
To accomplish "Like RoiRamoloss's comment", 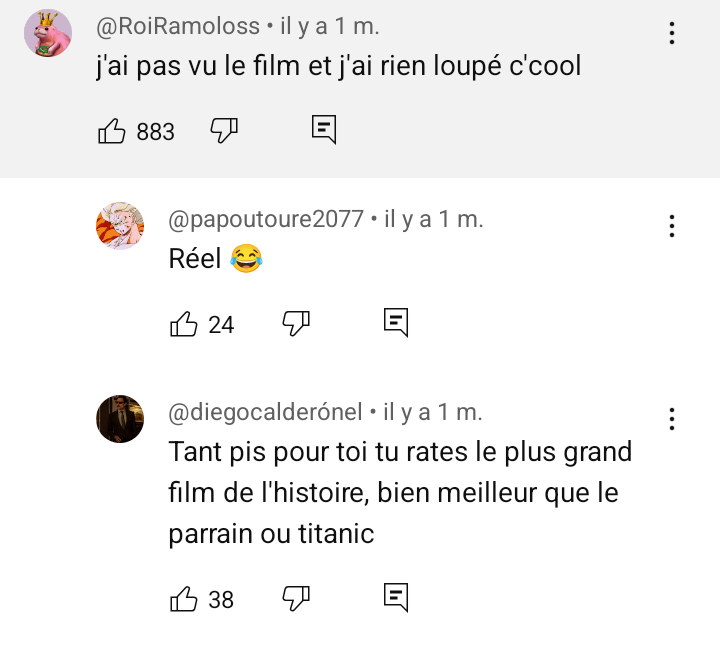I will pyautogui.click(x=112, y=131).
